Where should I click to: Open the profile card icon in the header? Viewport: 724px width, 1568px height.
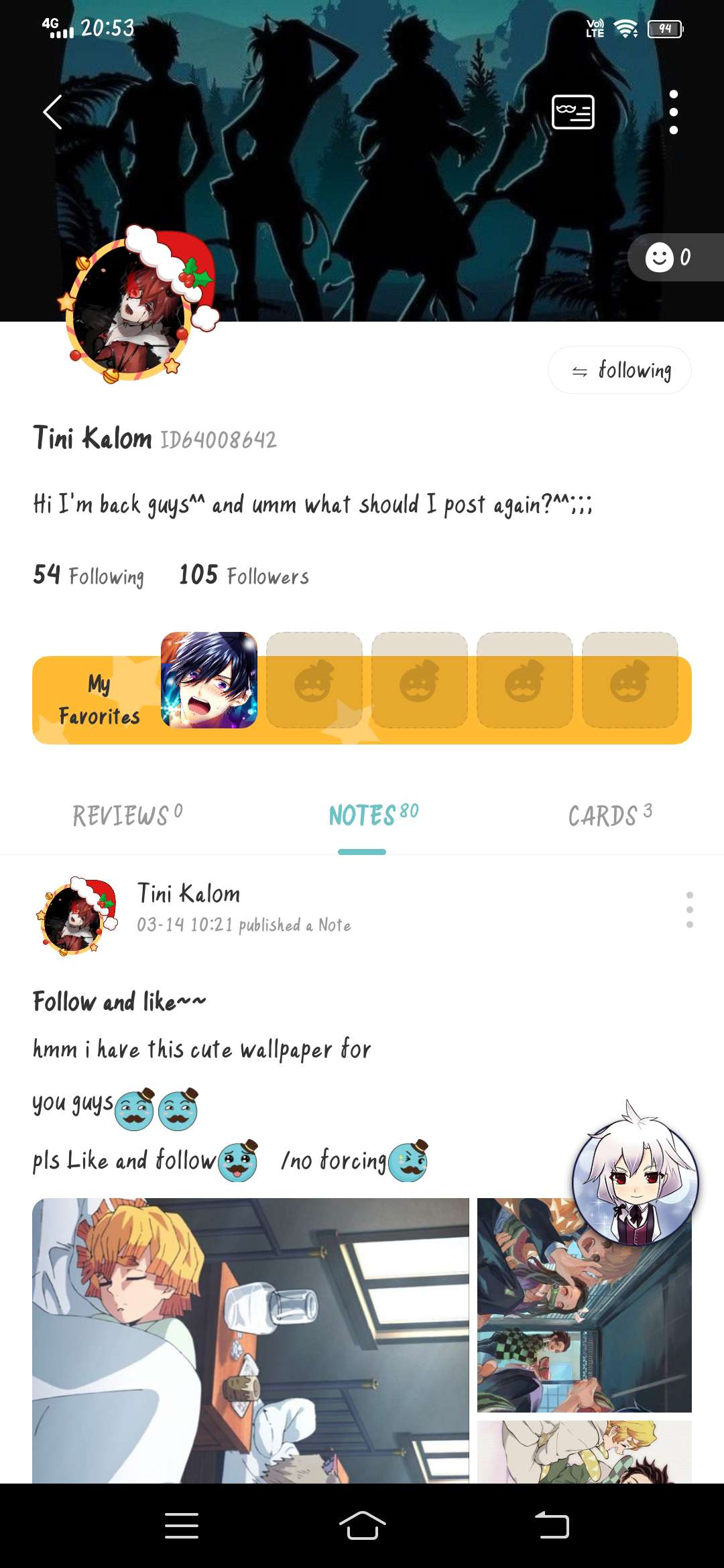(572, 112)
